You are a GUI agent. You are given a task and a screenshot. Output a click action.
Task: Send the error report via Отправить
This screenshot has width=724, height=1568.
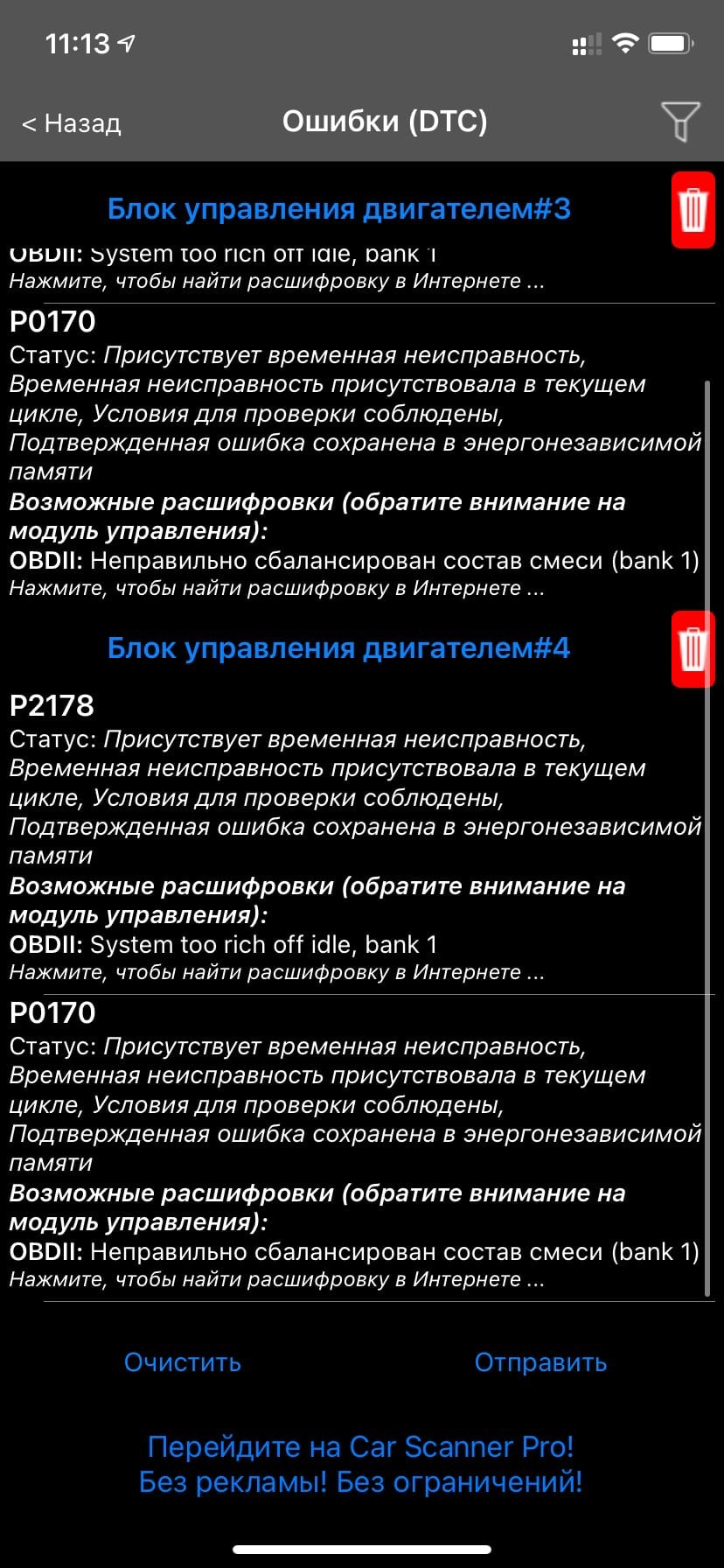point(540,1362)
